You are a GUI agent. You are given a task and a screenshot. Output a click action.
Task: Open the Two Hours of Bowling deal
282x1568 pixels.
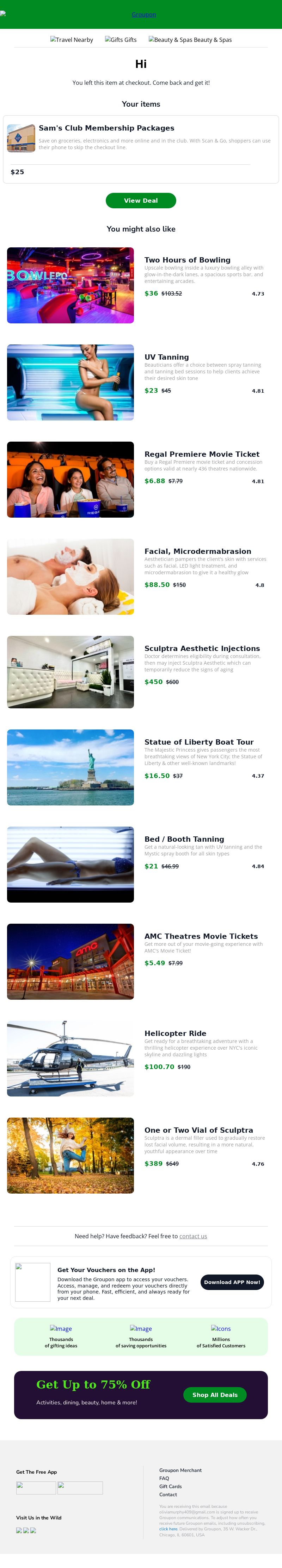(187, 260)
